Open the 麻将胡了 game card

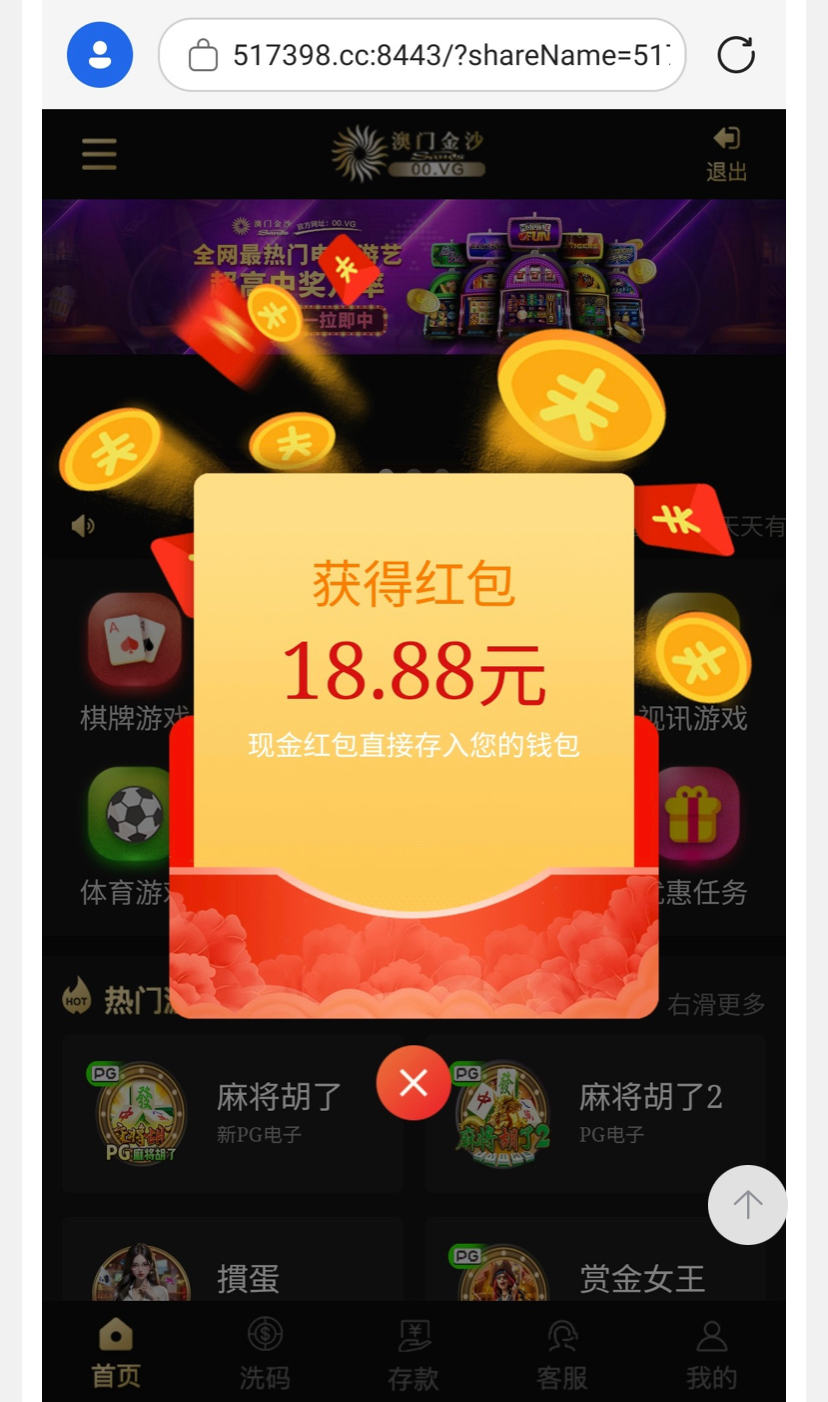click(x=232, y=1113)
